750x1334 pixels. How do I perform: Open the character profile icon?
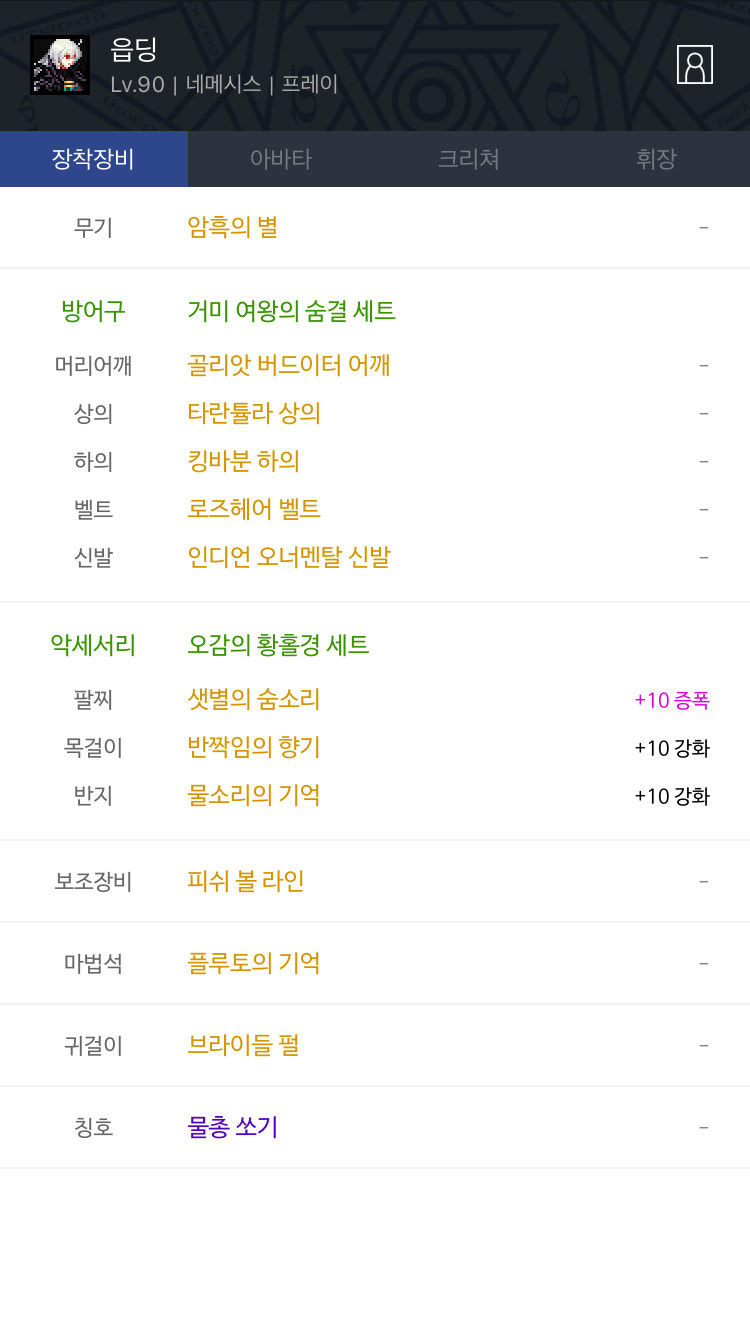[x=694, y=64]
